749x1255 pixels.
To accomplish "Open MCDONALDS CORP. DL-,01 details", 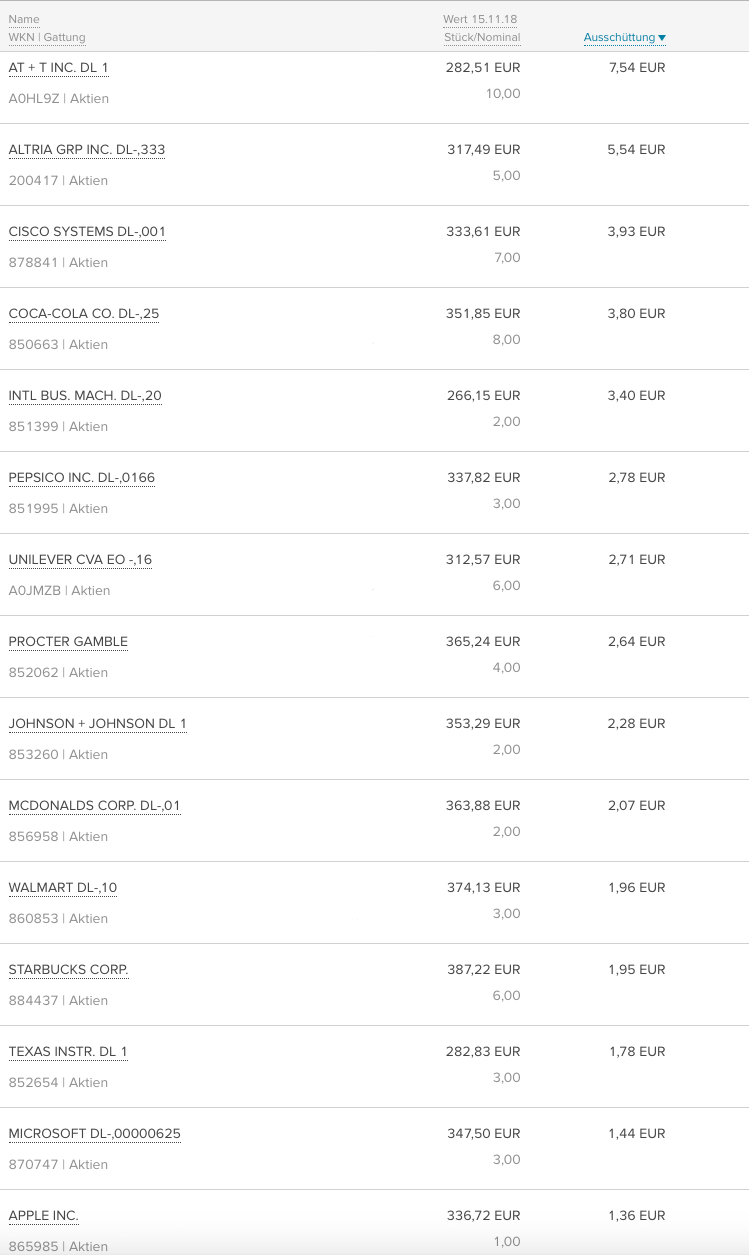I will (95, 806).
